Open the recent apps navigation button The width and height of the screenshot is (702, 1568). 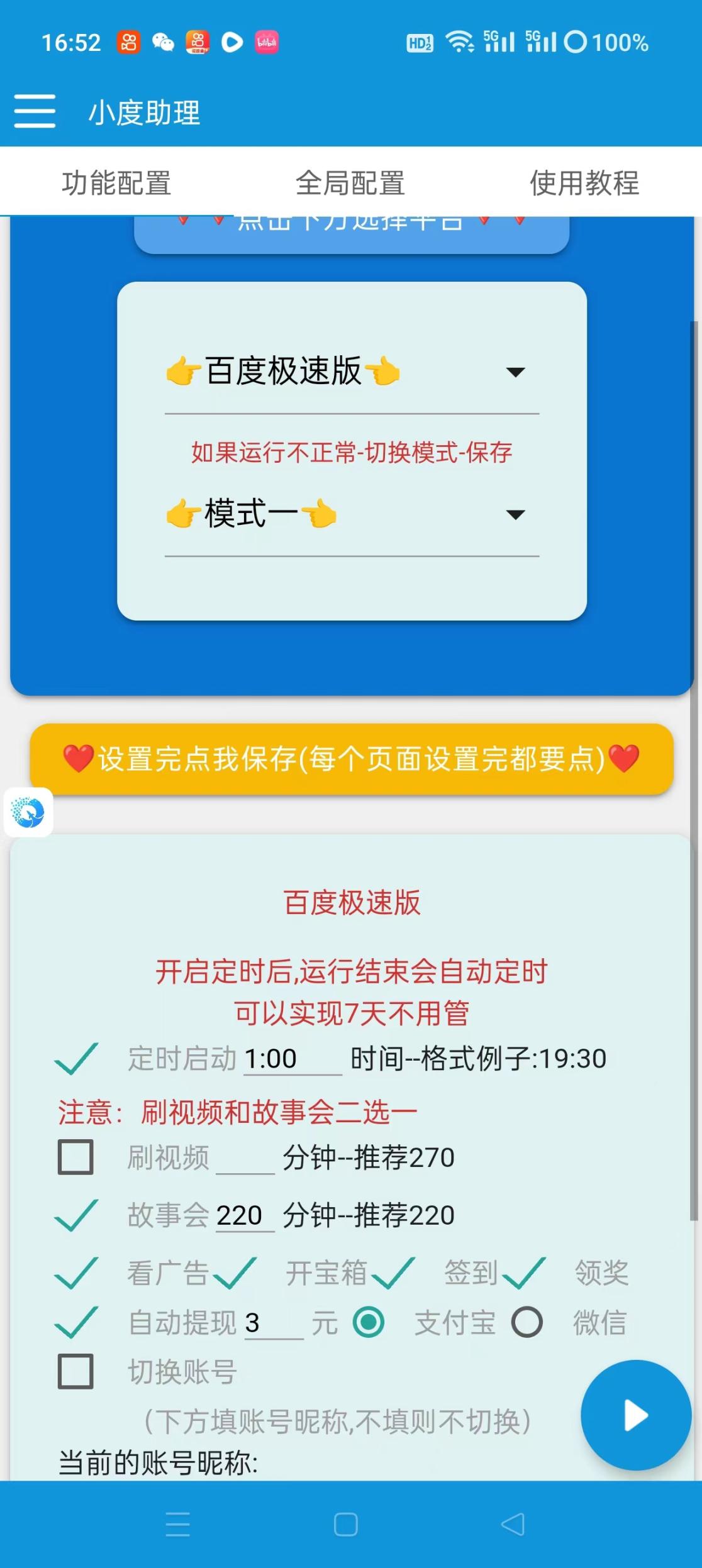pos(178,1524)
